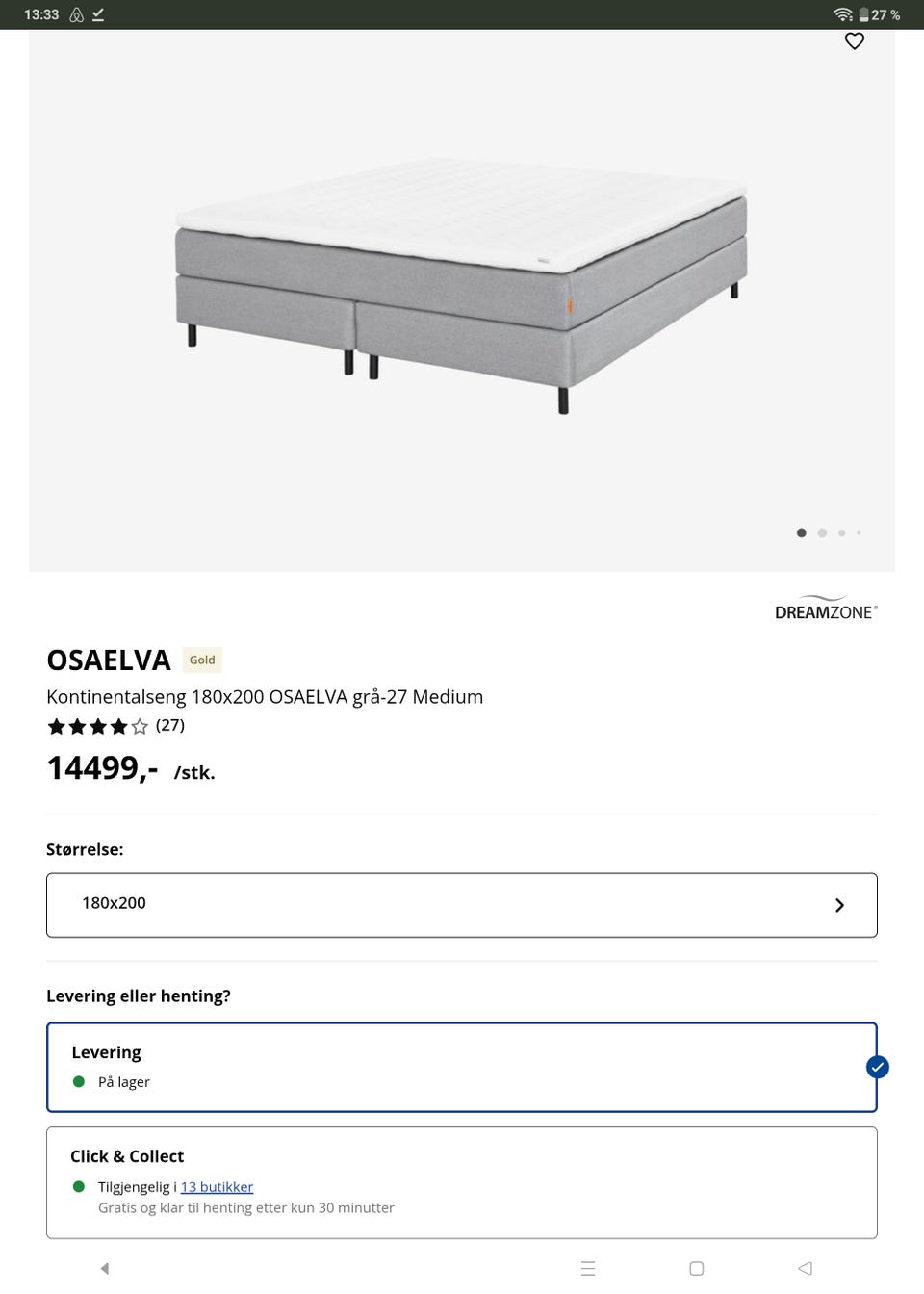Viewport: 924px width, 1294px height.
Task: Tap the Gold badge next to OSAELVA
Action: click(201, 660)
